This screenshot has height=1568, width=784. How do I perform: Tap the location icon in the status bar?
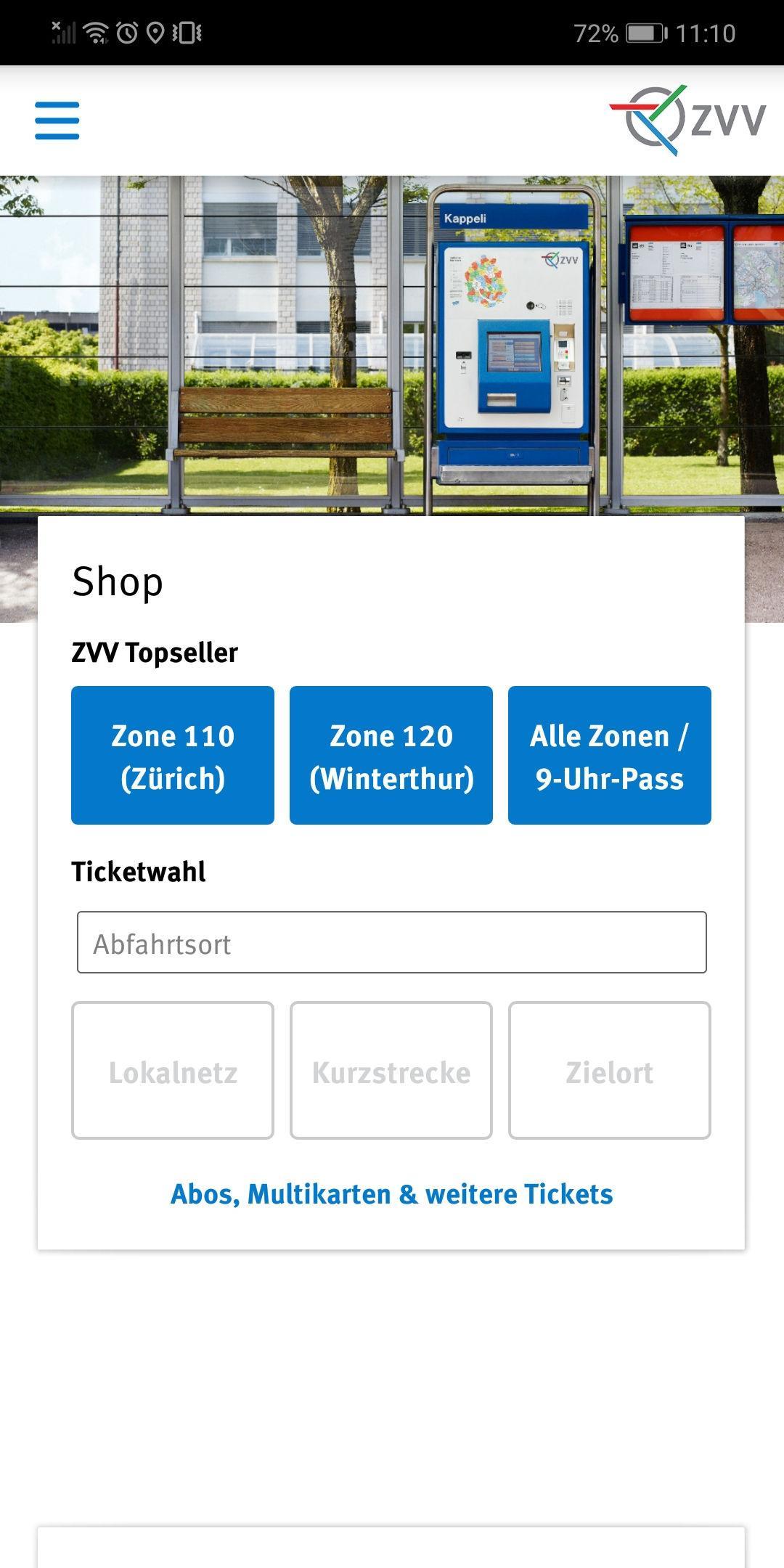coord(153,30)
